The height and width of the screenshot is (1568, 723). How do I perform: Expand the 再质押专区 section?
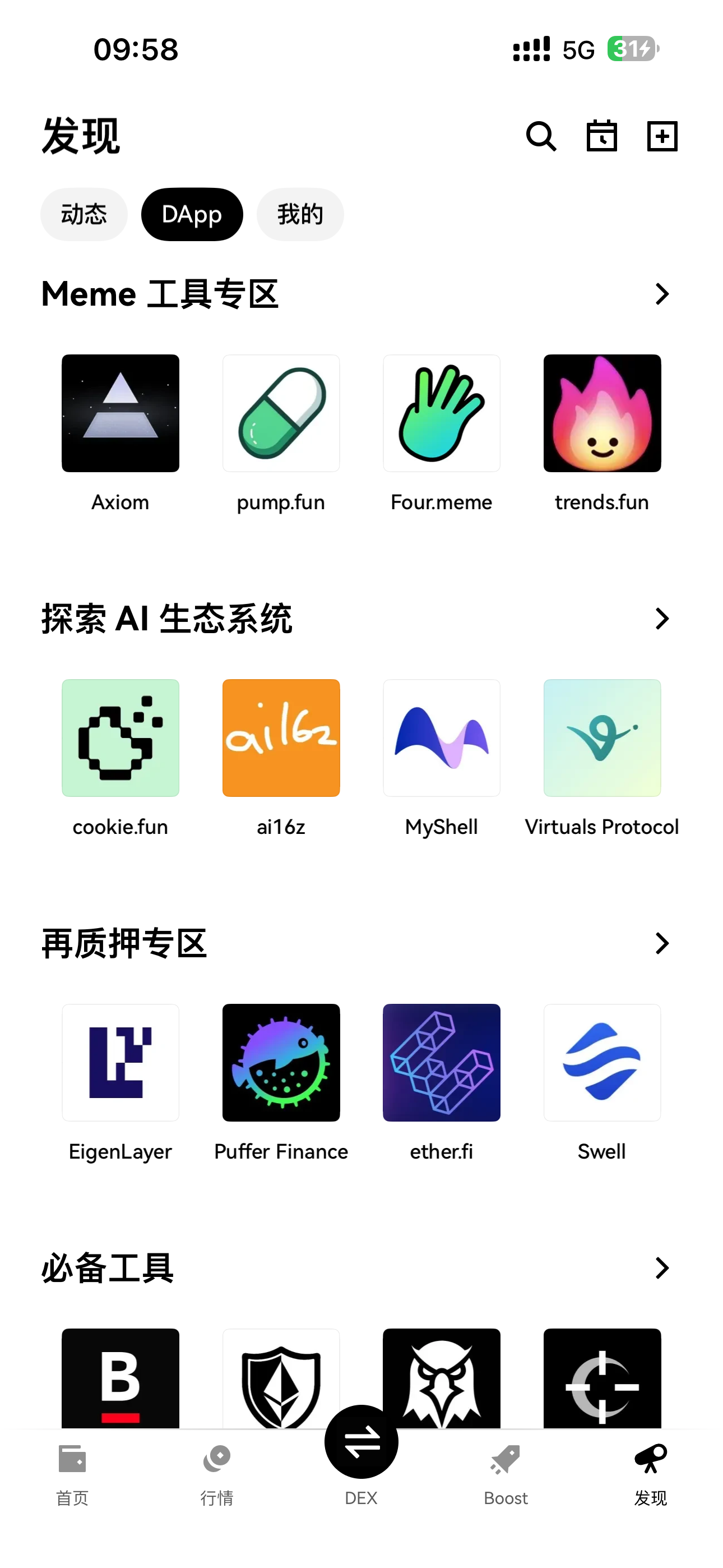pyautogui.click(x=662, y=943)
